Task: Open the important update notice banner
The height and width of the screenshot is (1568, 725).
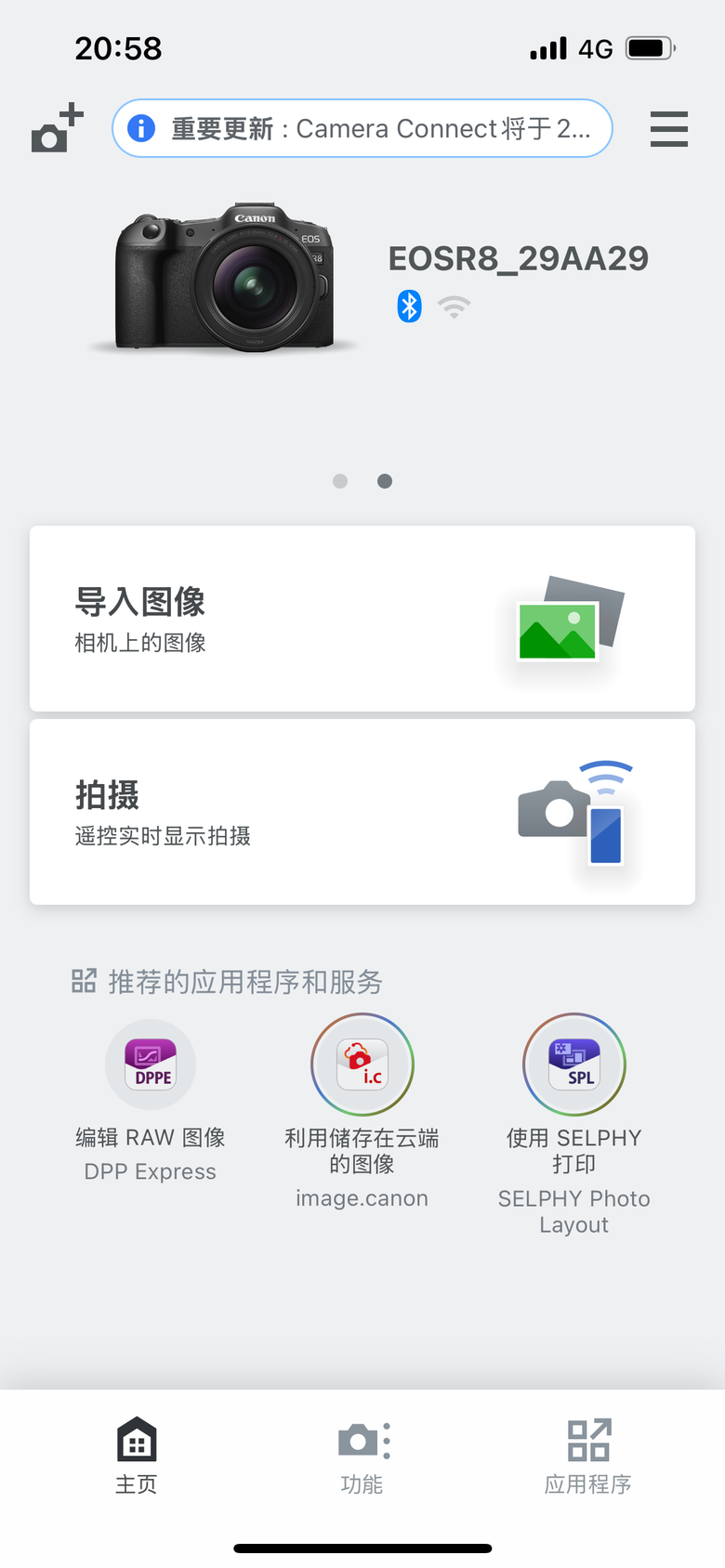Action: (x=362, y=128)
